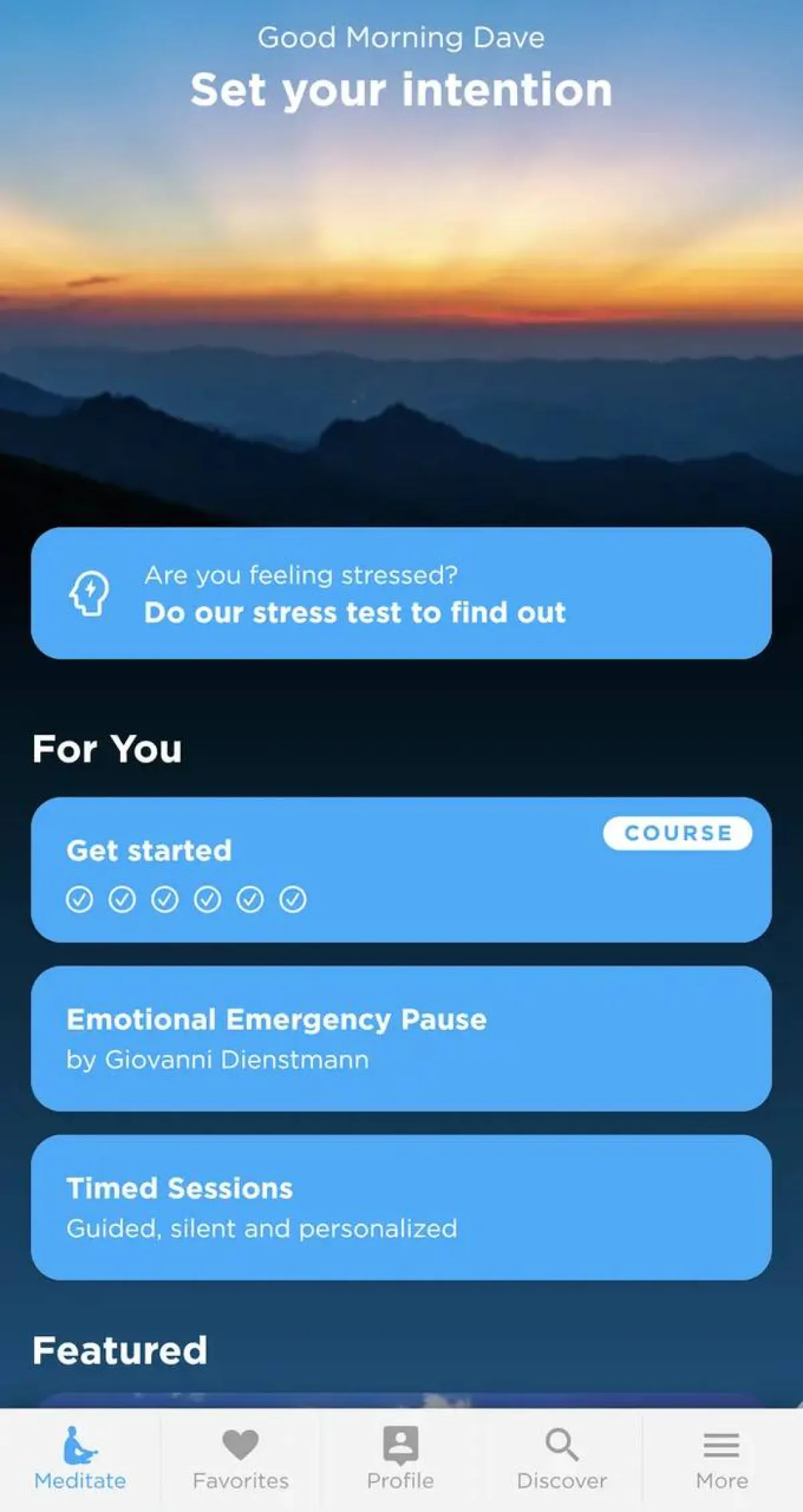Open the stress test card
The height and width of the screenshot is (1512, 803).
coord(401,593)
